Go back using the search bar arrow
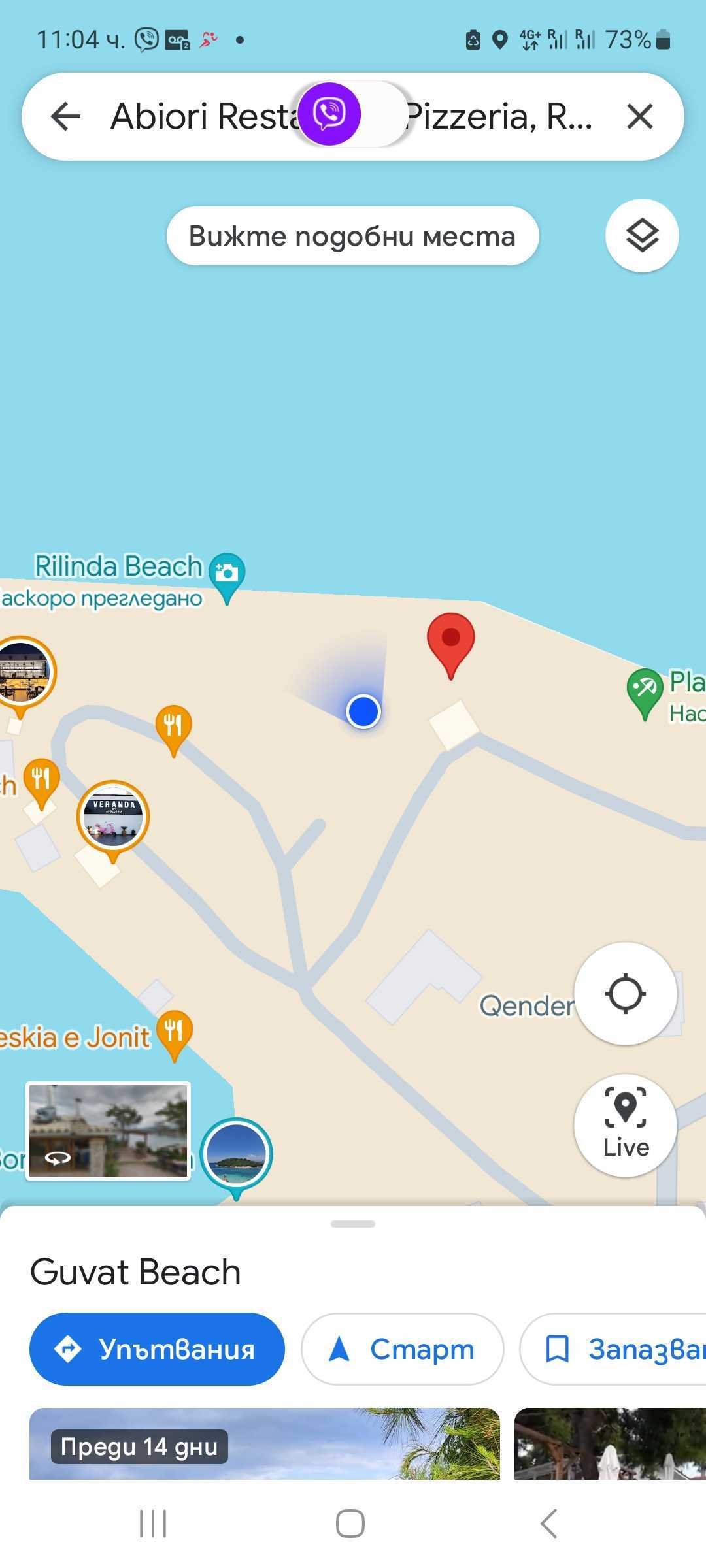The image size is (706, 1568). click(x=65, y=117)
